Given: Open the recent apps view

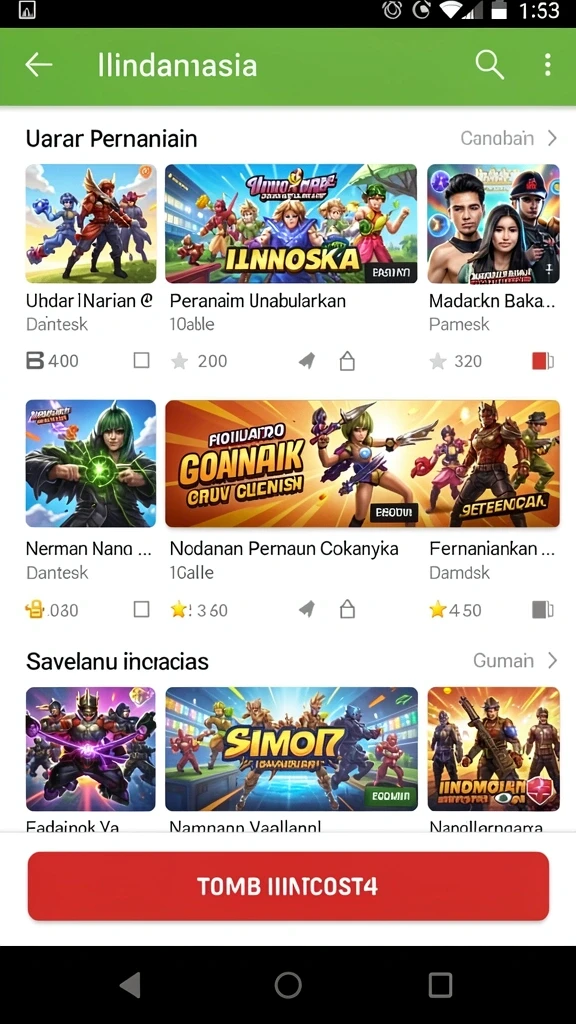Looking at the screenshot, I should pos(440,985).
